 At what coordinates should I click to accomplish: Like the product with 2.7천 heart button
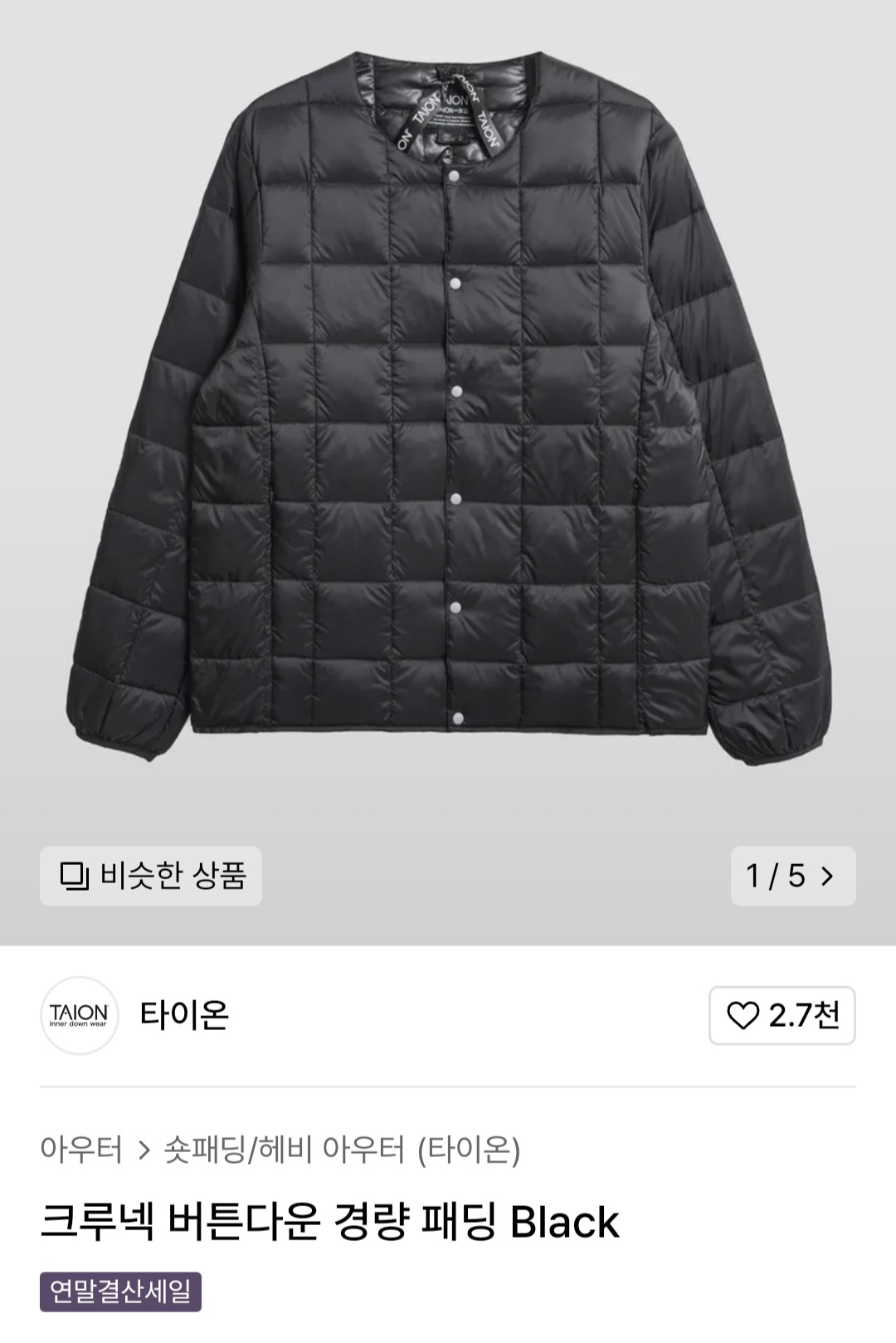coord(782,1015)
